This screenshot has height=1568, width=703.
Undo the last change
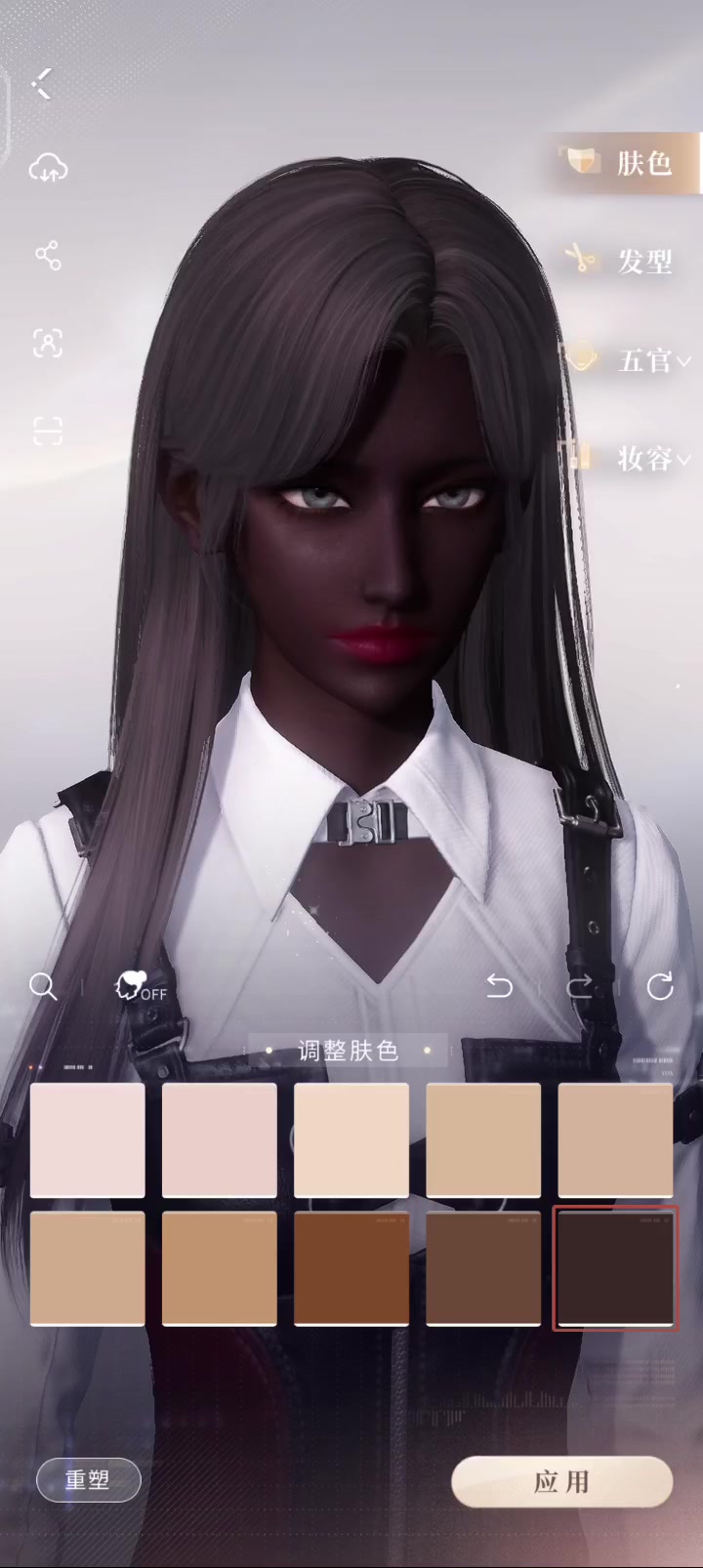coord(499,986)
